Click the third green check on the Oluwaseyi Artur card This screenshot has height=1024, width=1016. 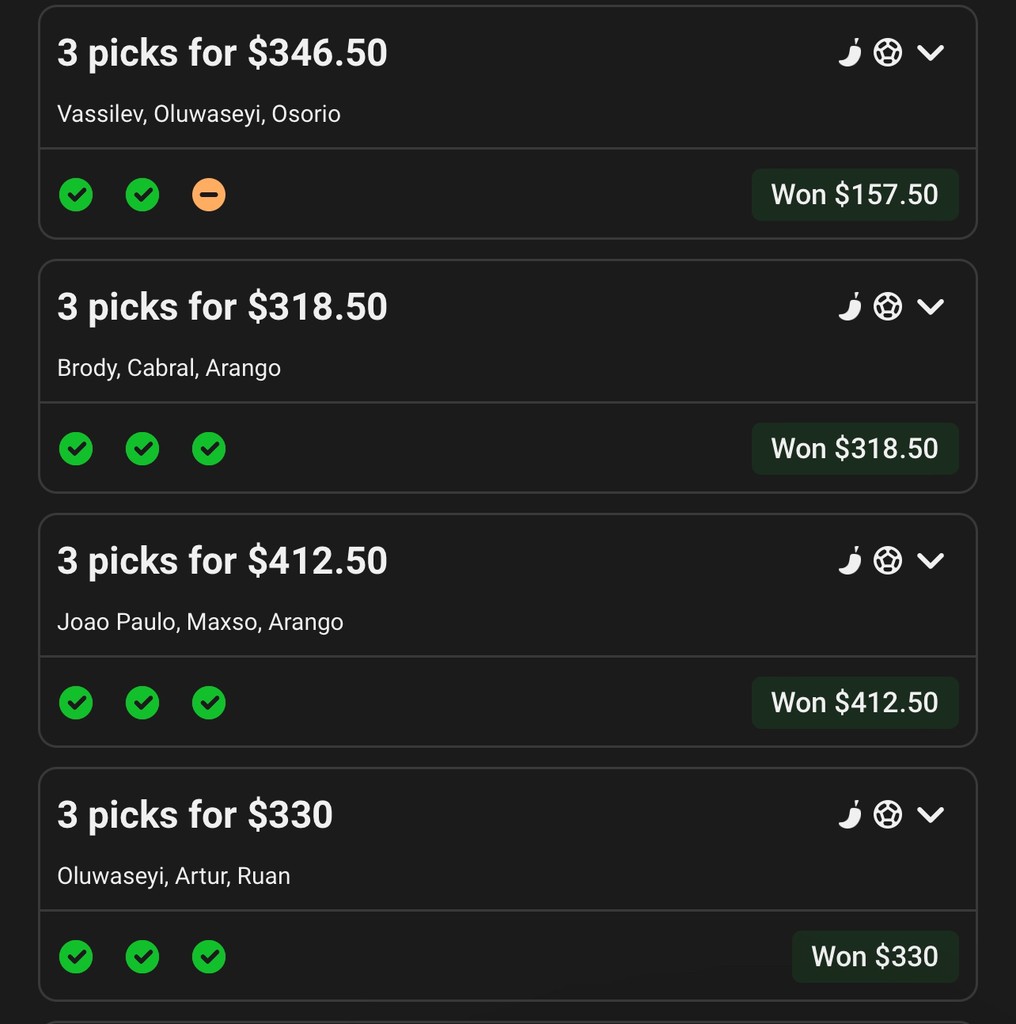[209, 956]
